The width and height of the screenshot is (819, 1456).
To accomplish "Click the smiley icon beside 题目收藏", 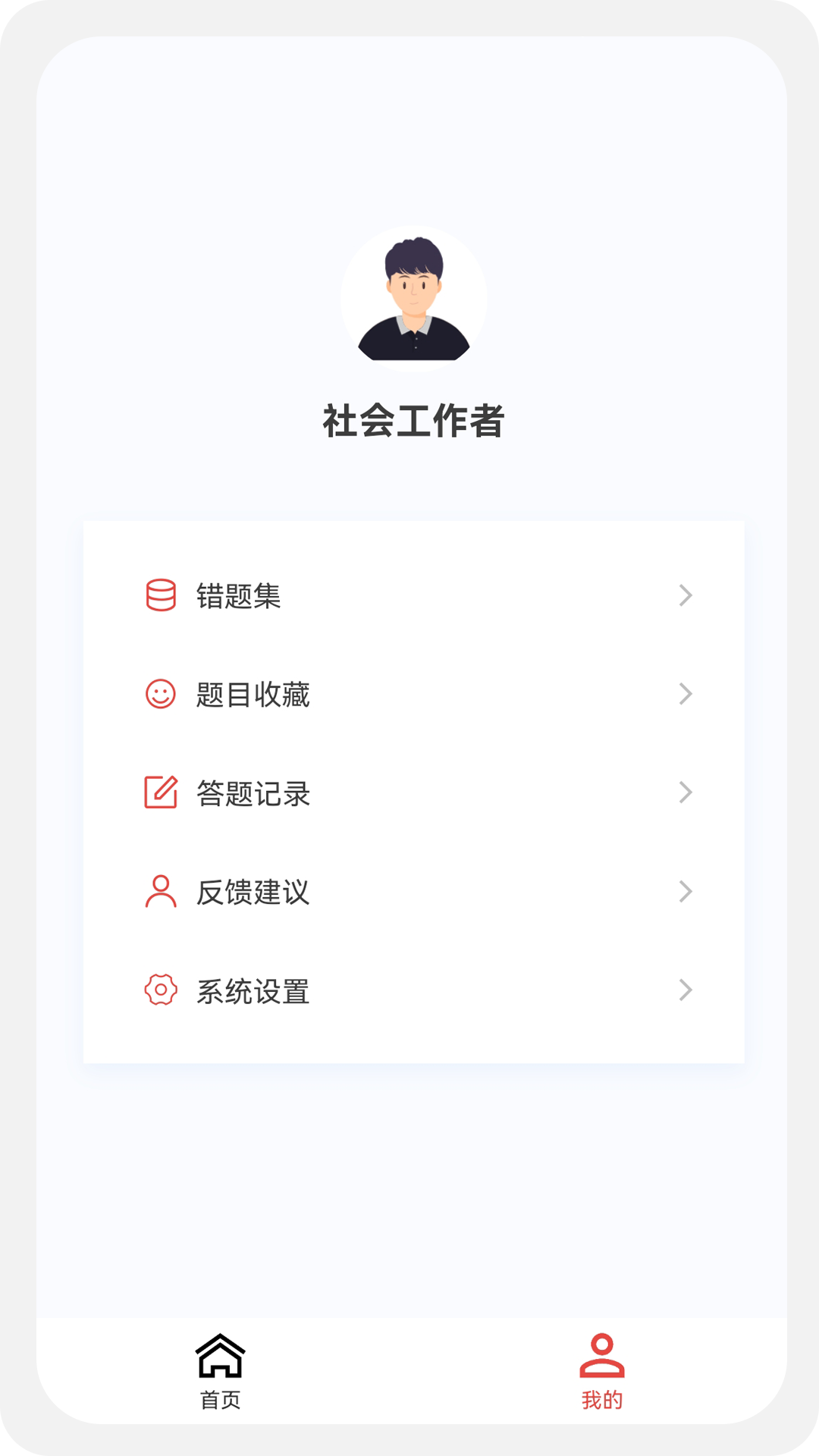I will click(161, 694).
